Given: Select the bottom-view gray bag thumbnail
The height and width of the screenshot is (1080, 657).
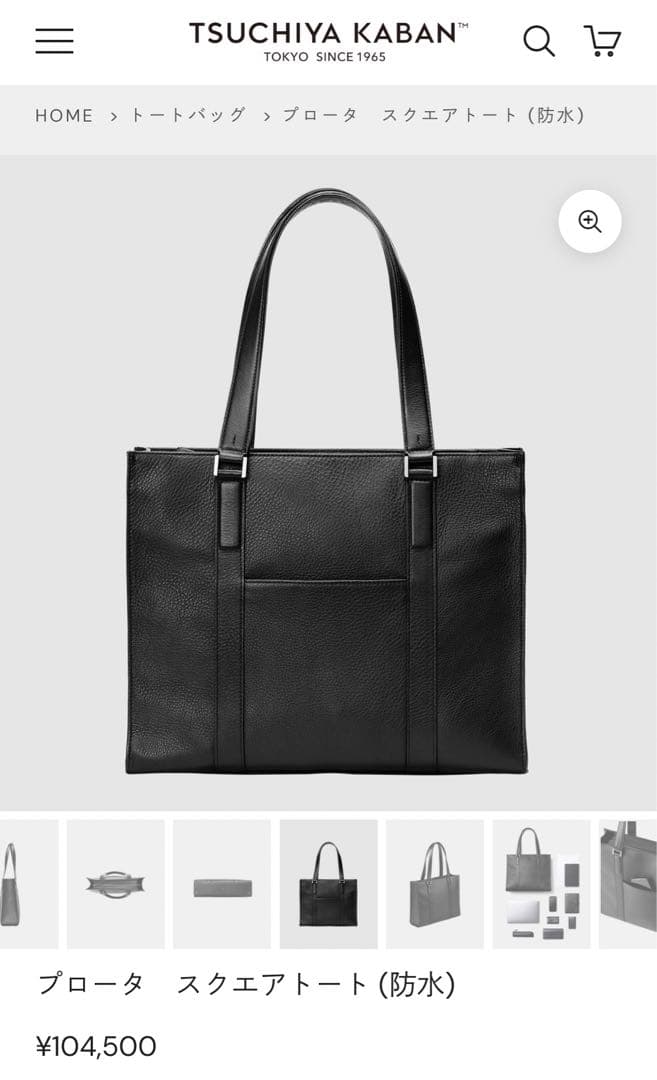Looking at the screenshot, I should click(x=222, y=884).
